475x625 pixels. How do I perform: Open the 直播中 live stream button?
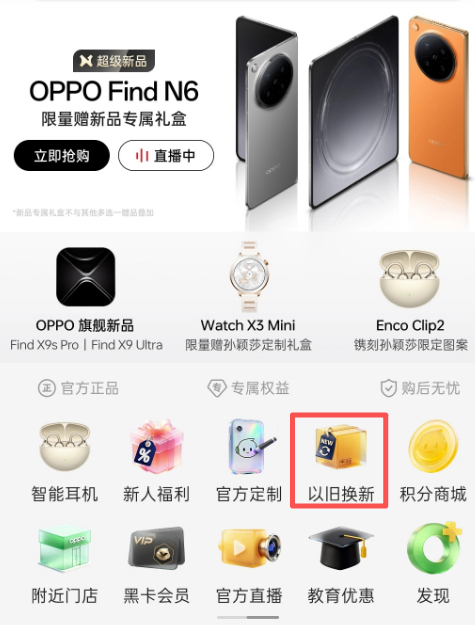coord(166,155)
